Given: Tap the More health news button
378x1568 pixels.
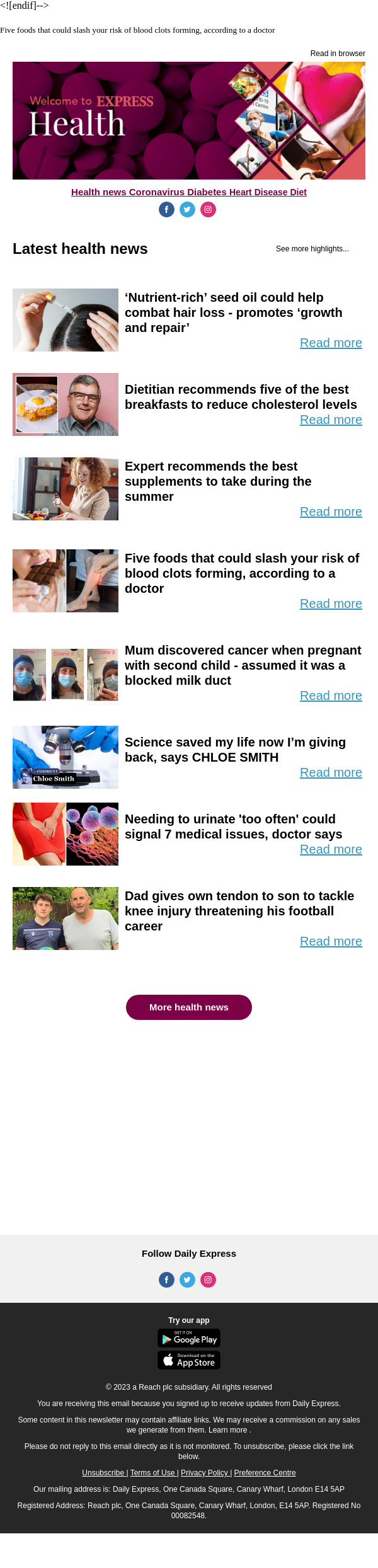Looking at the screenshot, I should (x=189, y=1007).
